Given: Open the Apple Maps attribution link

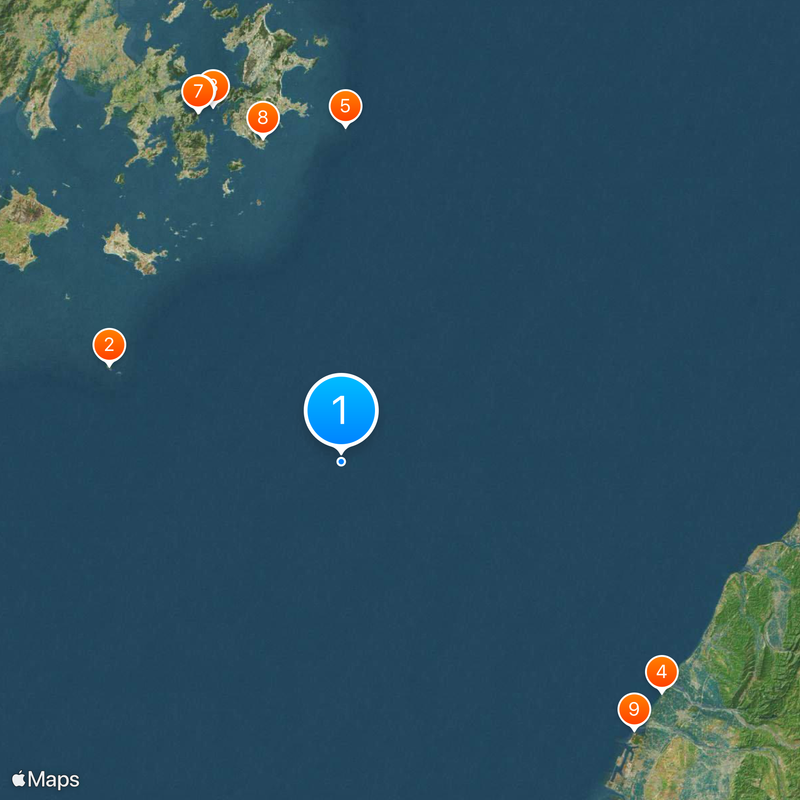Looking at the screenshot, I should (x=46, y=779).
